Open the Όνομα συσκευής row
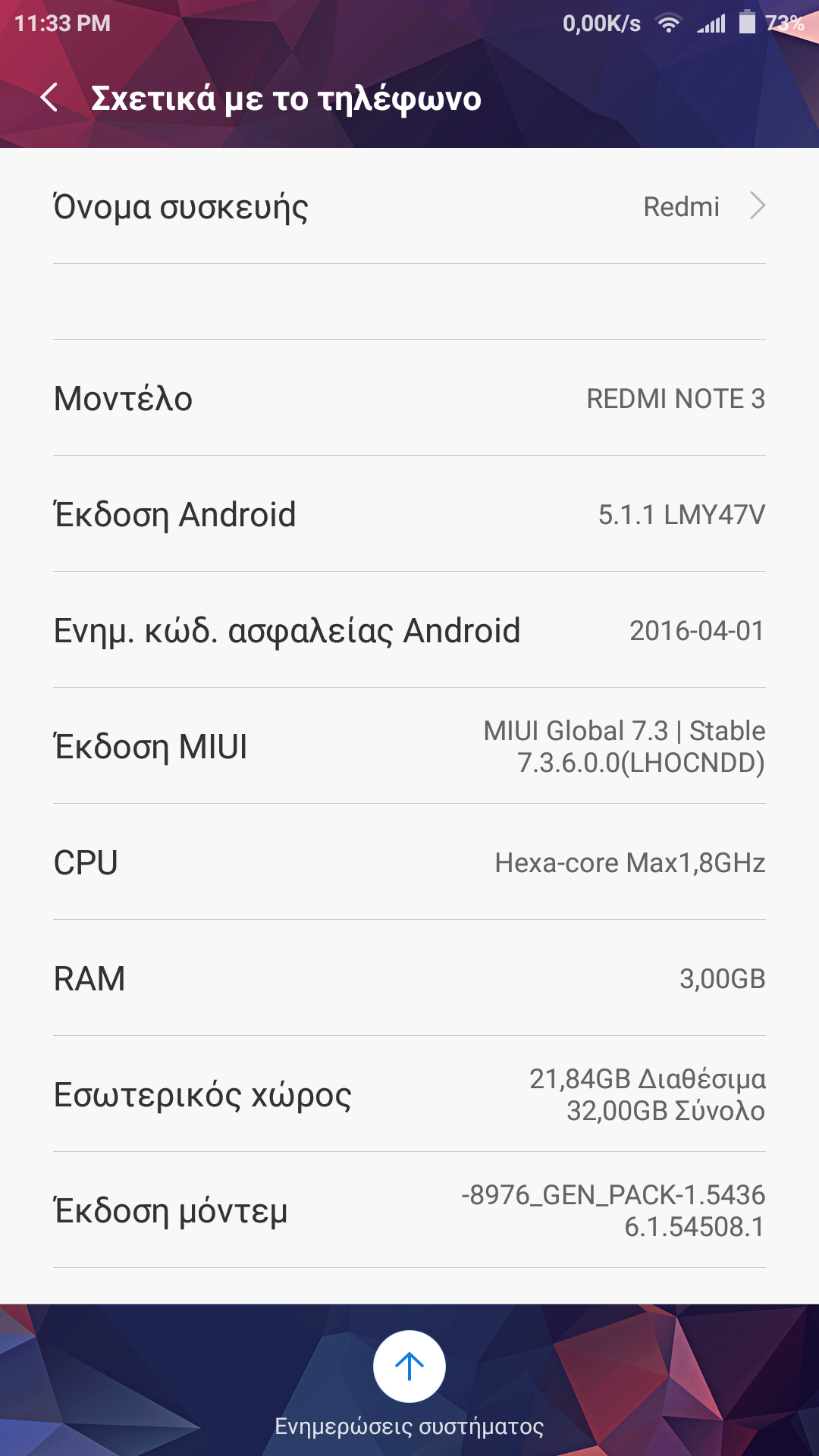819x1456 pixels. [409, 206]
